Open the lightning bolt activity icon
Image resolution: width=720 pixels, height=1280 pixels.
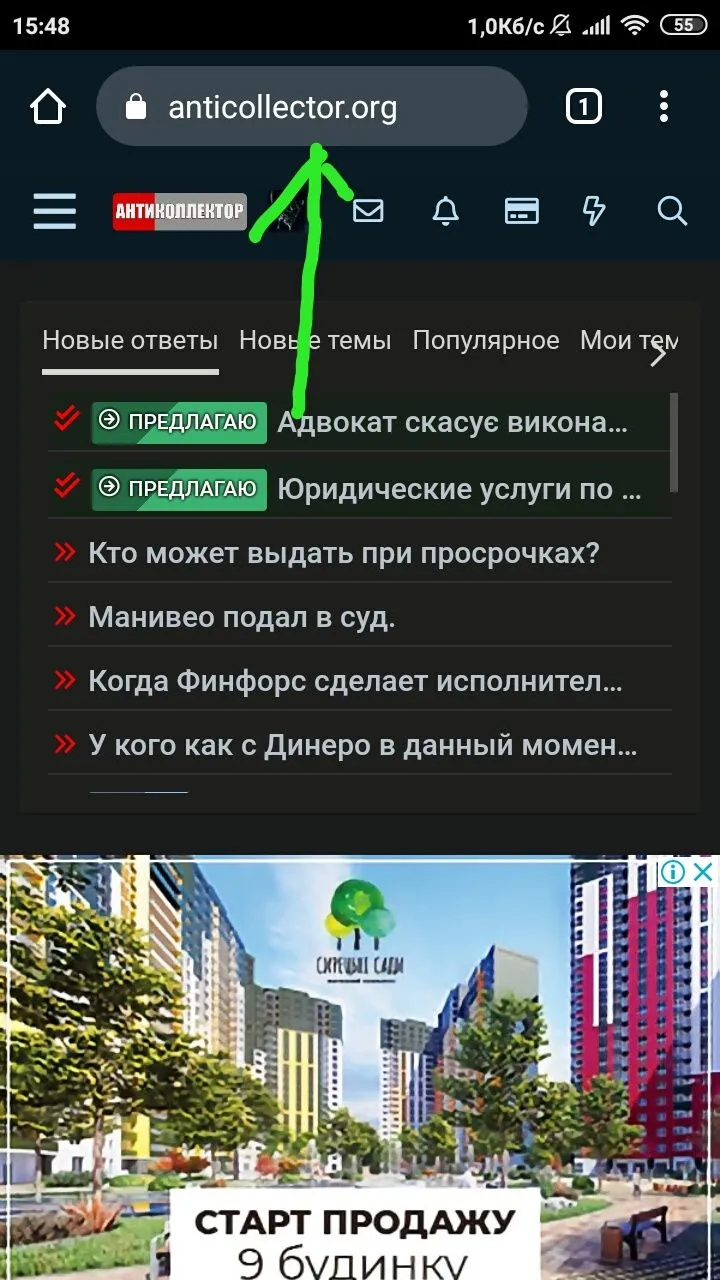594,211
